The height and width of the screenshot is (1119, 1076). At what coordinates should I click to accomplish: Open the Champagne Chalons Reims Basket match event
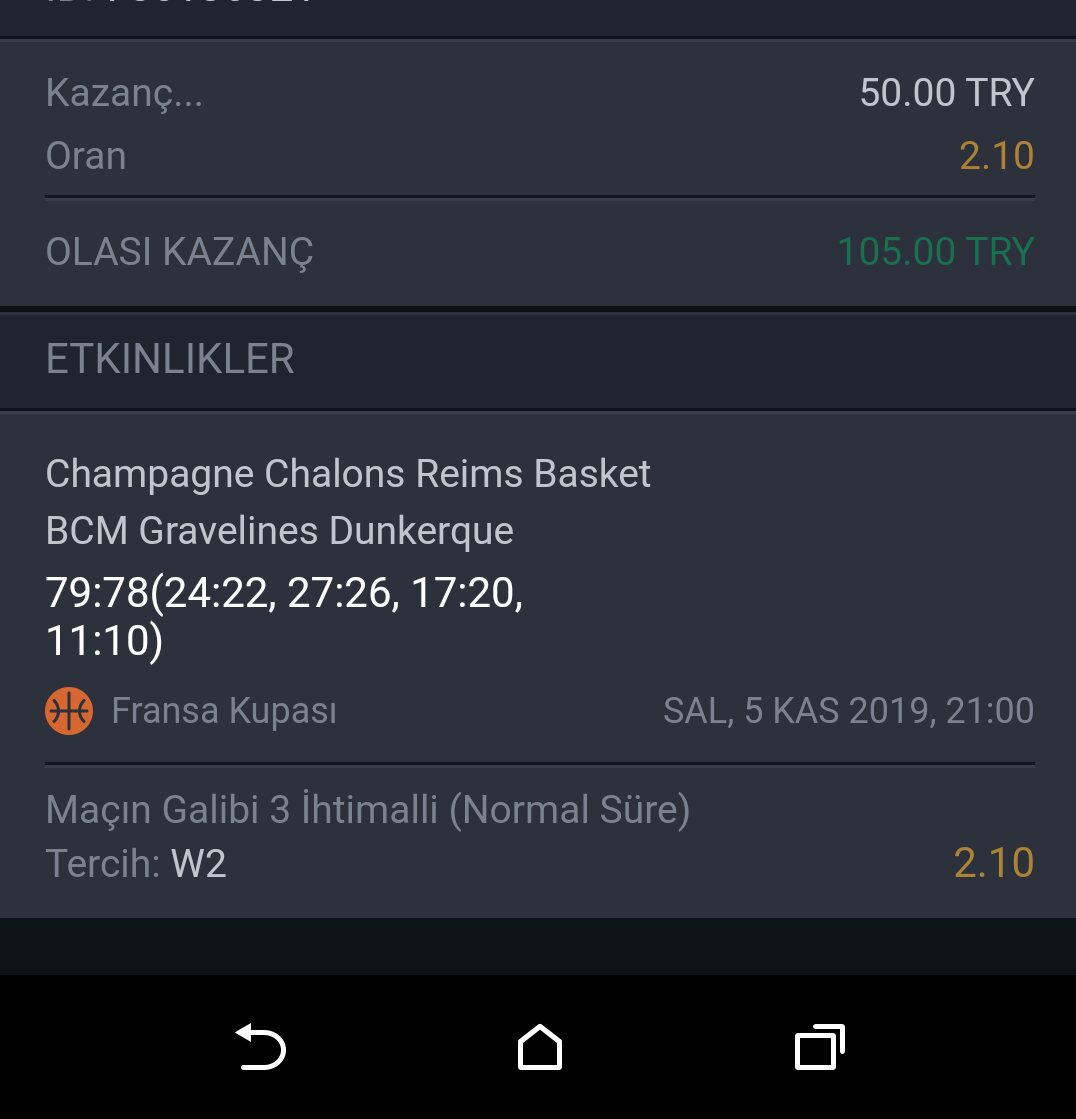348,474
